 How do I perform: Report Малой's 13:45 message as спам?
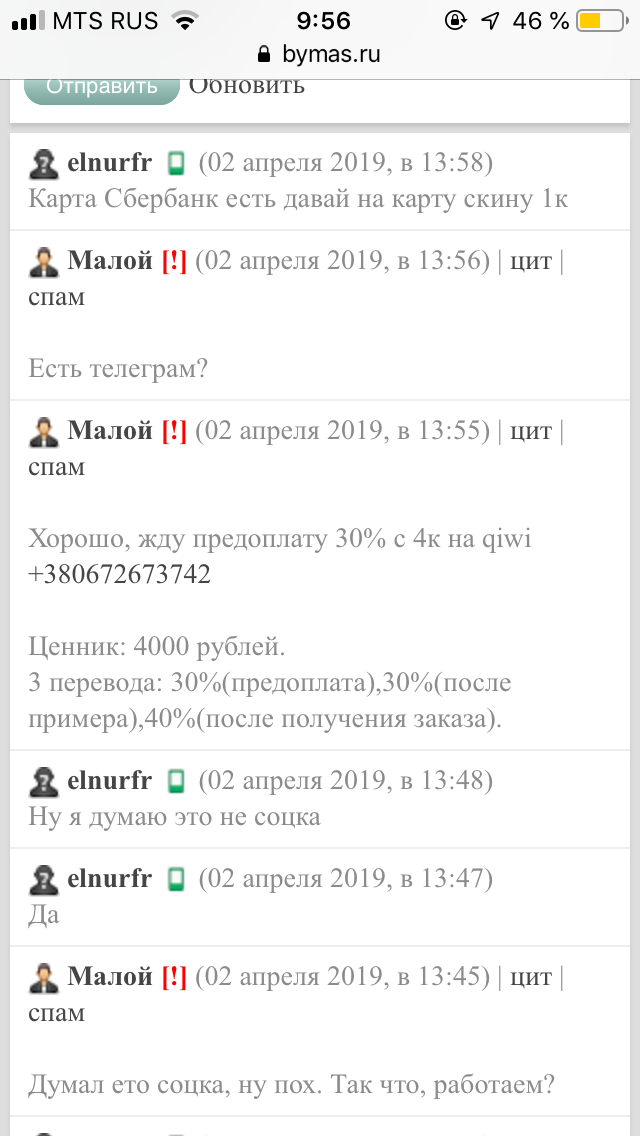point(57,1013)
